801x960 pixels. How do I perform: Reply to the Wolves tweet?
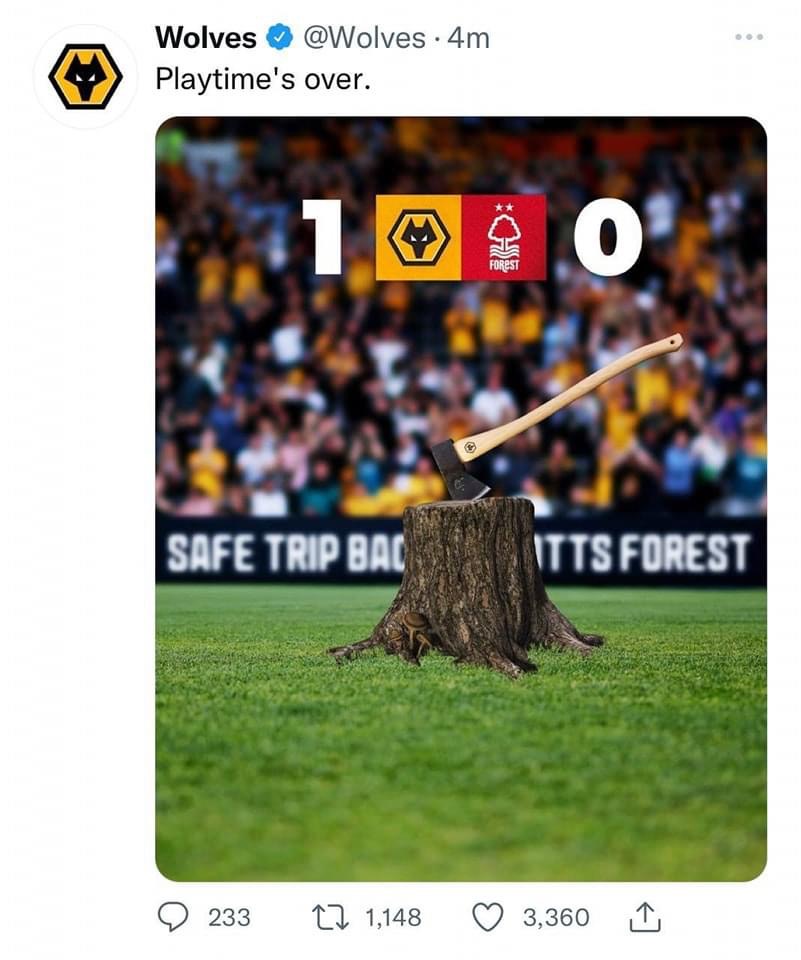tap(174, 916)
